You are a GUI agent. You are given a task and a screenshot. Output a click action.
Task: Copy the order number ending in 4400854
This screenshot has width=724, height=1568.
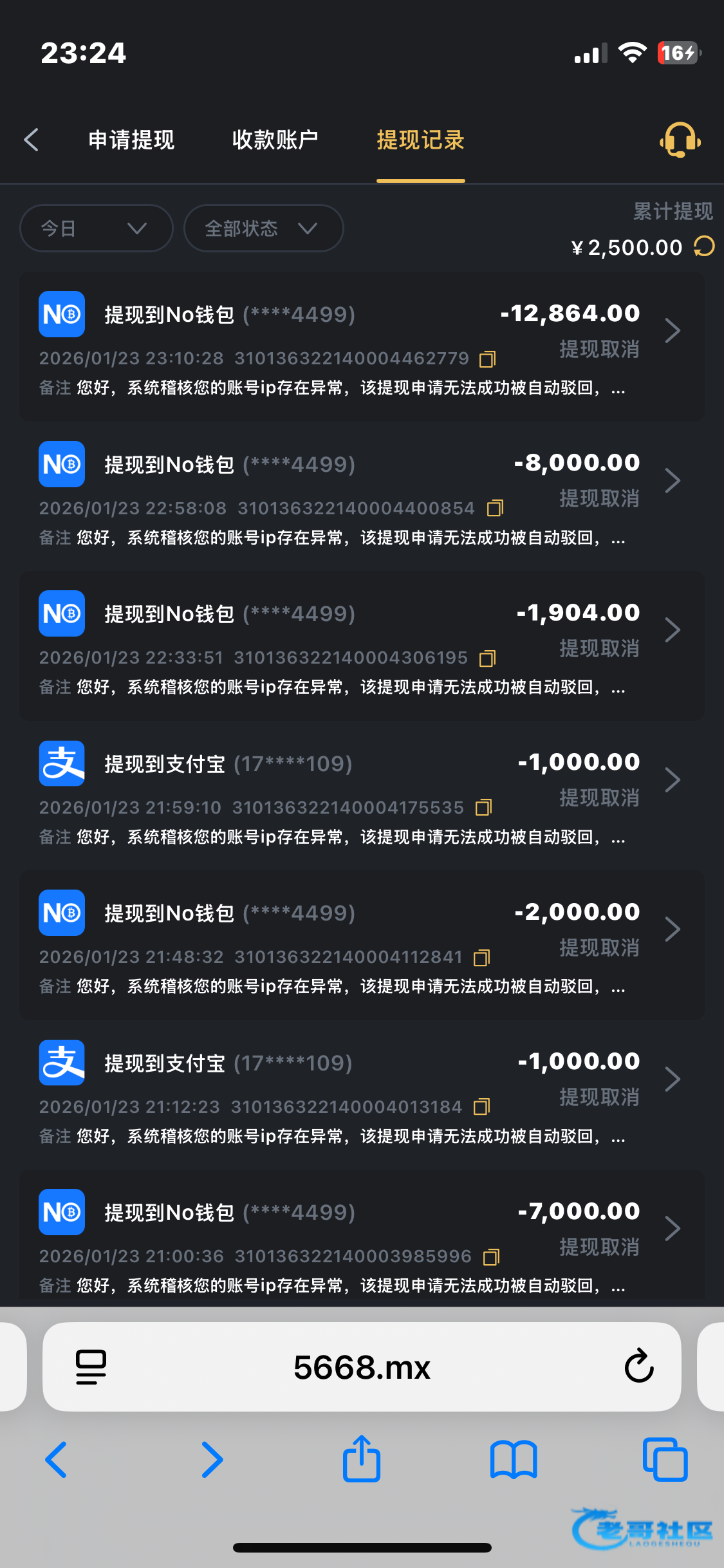pyautogui.click(x=495, y=509)
